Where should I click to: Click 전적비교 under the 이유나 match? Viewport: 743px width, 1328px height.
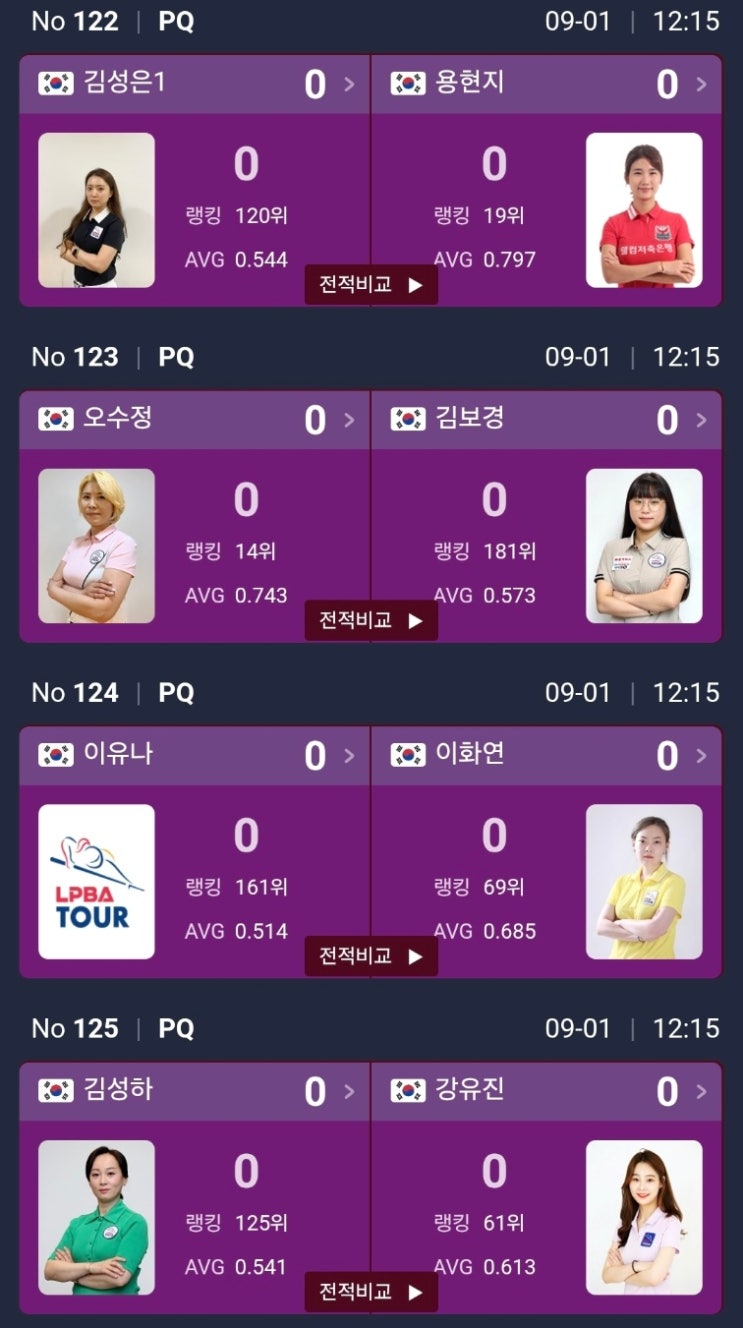tap(371, 955)
